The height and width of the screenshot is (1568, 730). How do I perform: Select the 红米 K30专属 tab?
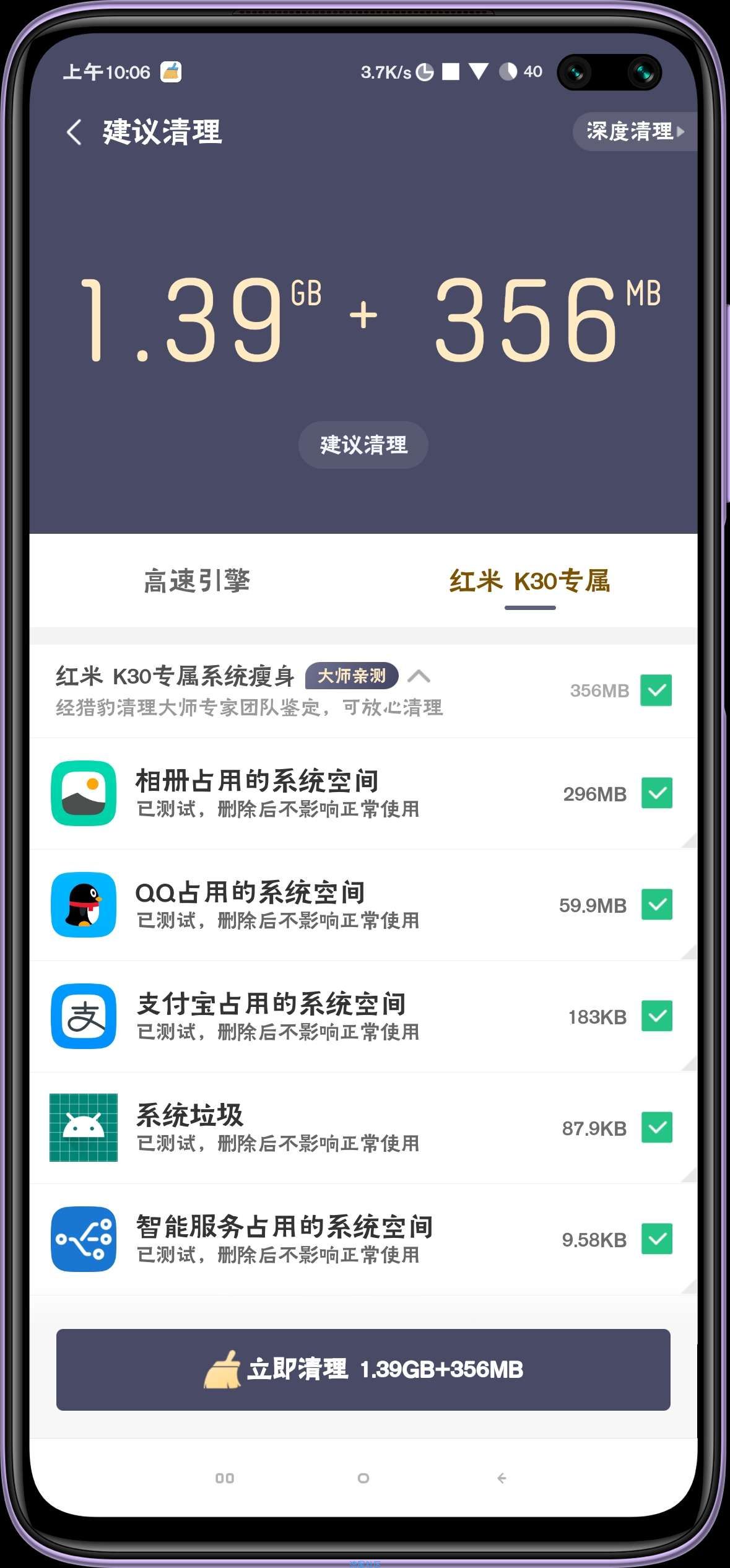[530, 581]
